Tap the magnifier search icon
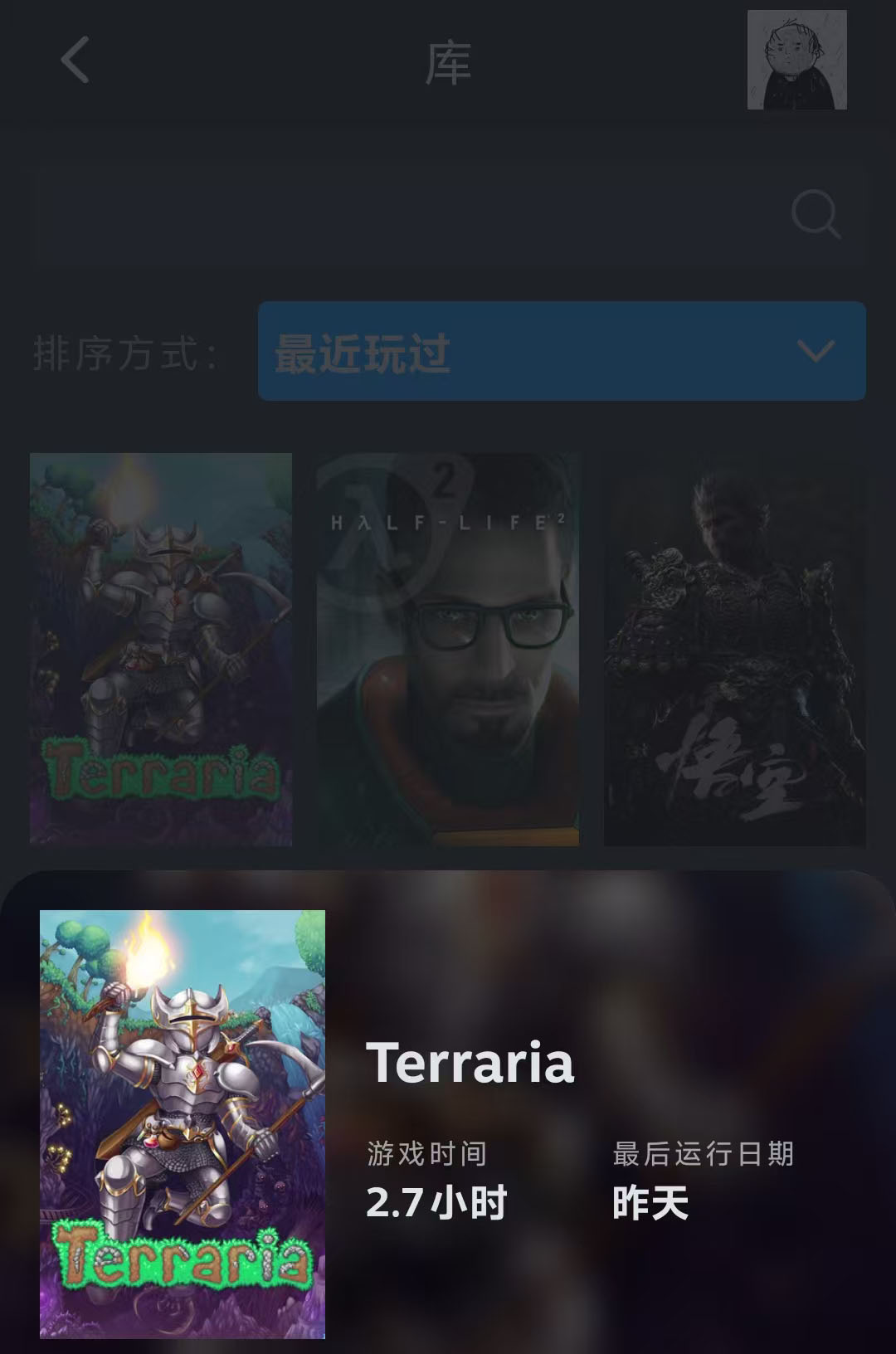896x1354 pixels. click(816, 215)
